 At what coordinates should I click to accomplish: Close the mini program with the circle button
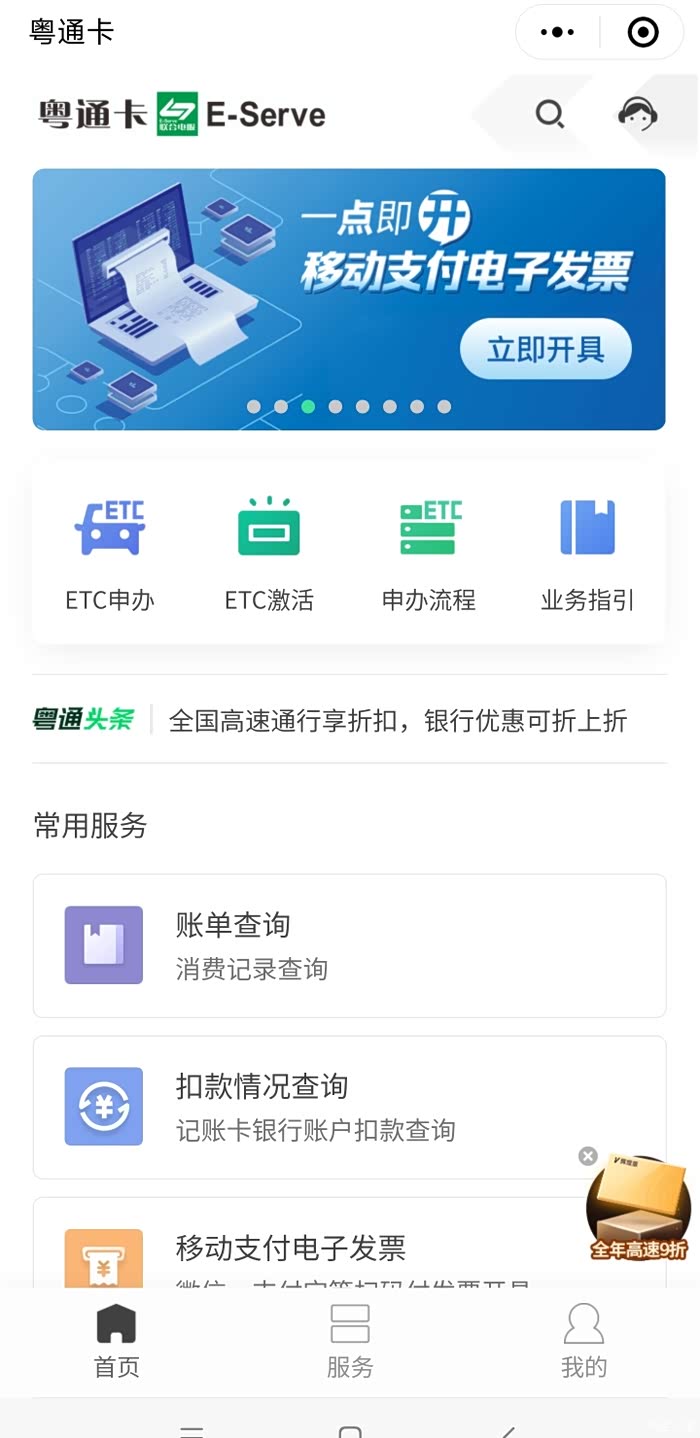(643, 32)
